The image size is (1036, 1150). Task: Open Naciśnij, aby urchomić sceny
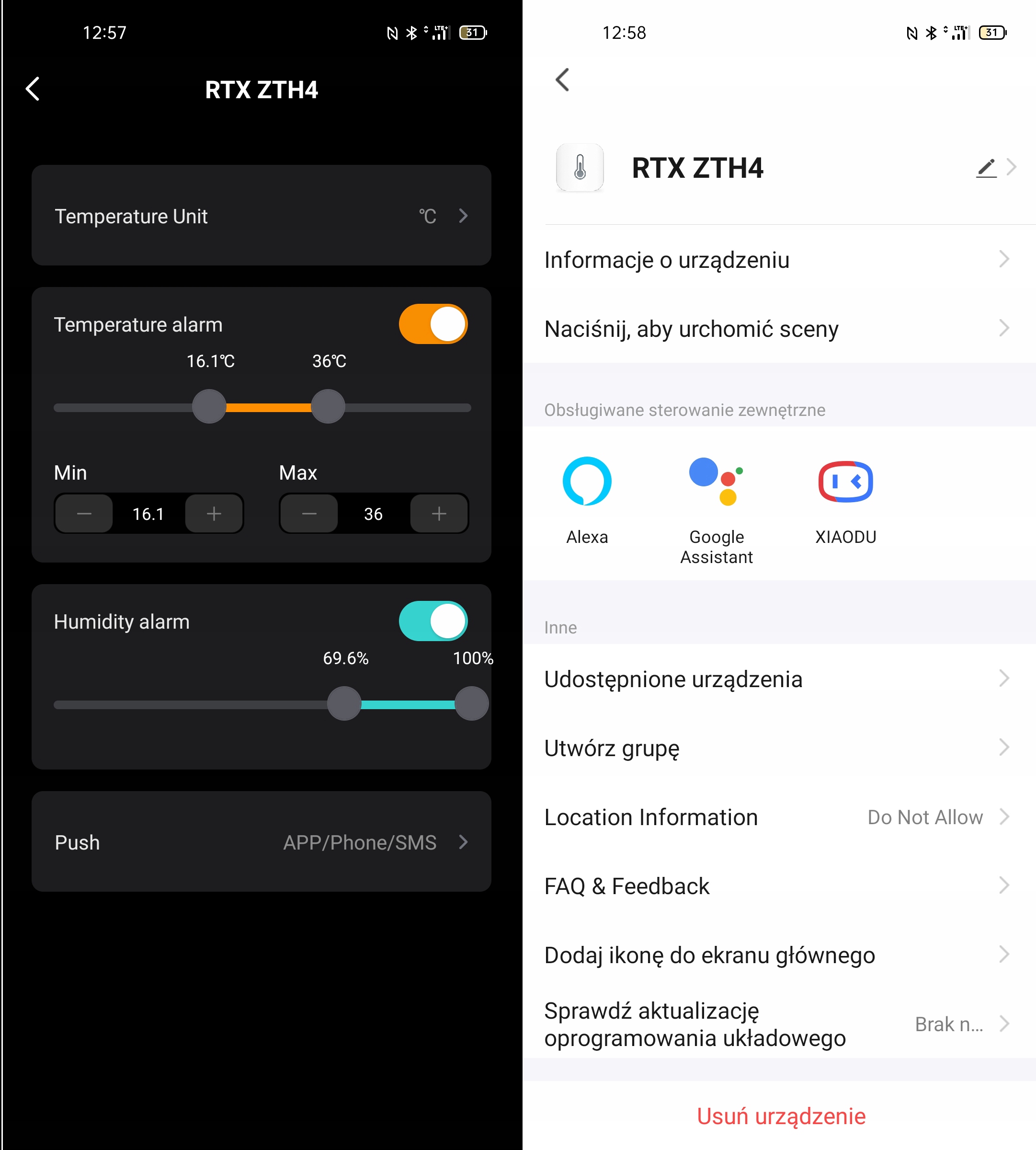click(777, 329)
